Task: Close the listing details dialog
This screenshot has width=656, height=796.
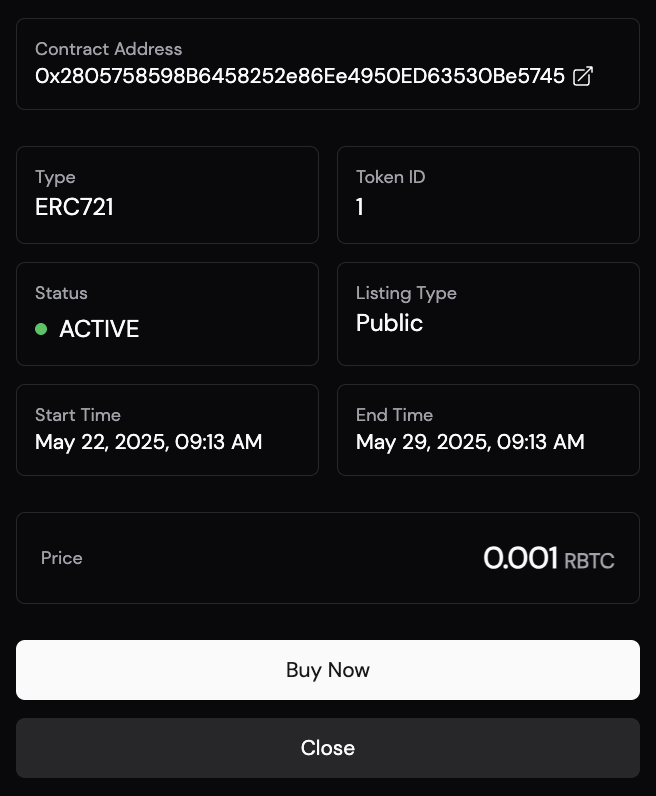Action: [x=328, y=748]
